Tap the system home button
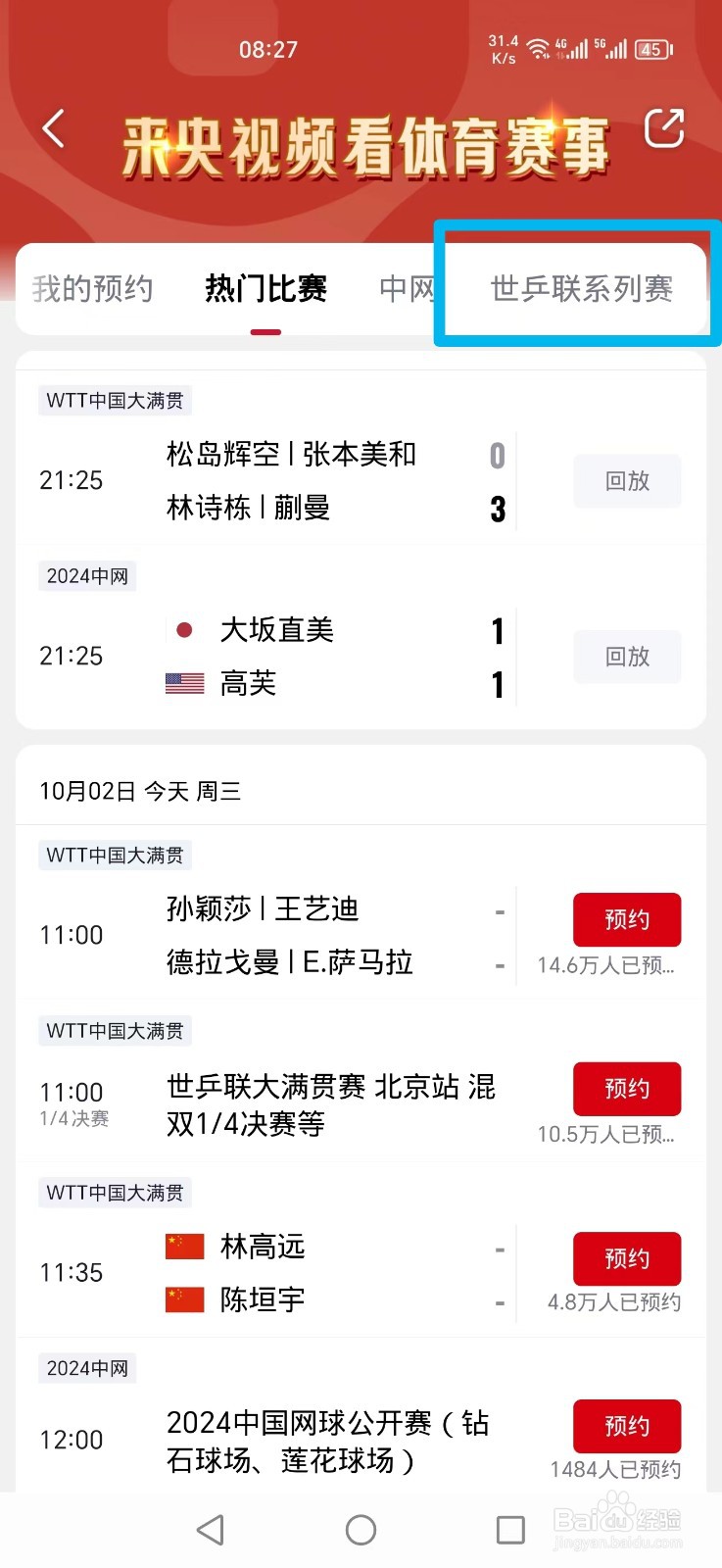The image size is (722, 1568). 361,1530
